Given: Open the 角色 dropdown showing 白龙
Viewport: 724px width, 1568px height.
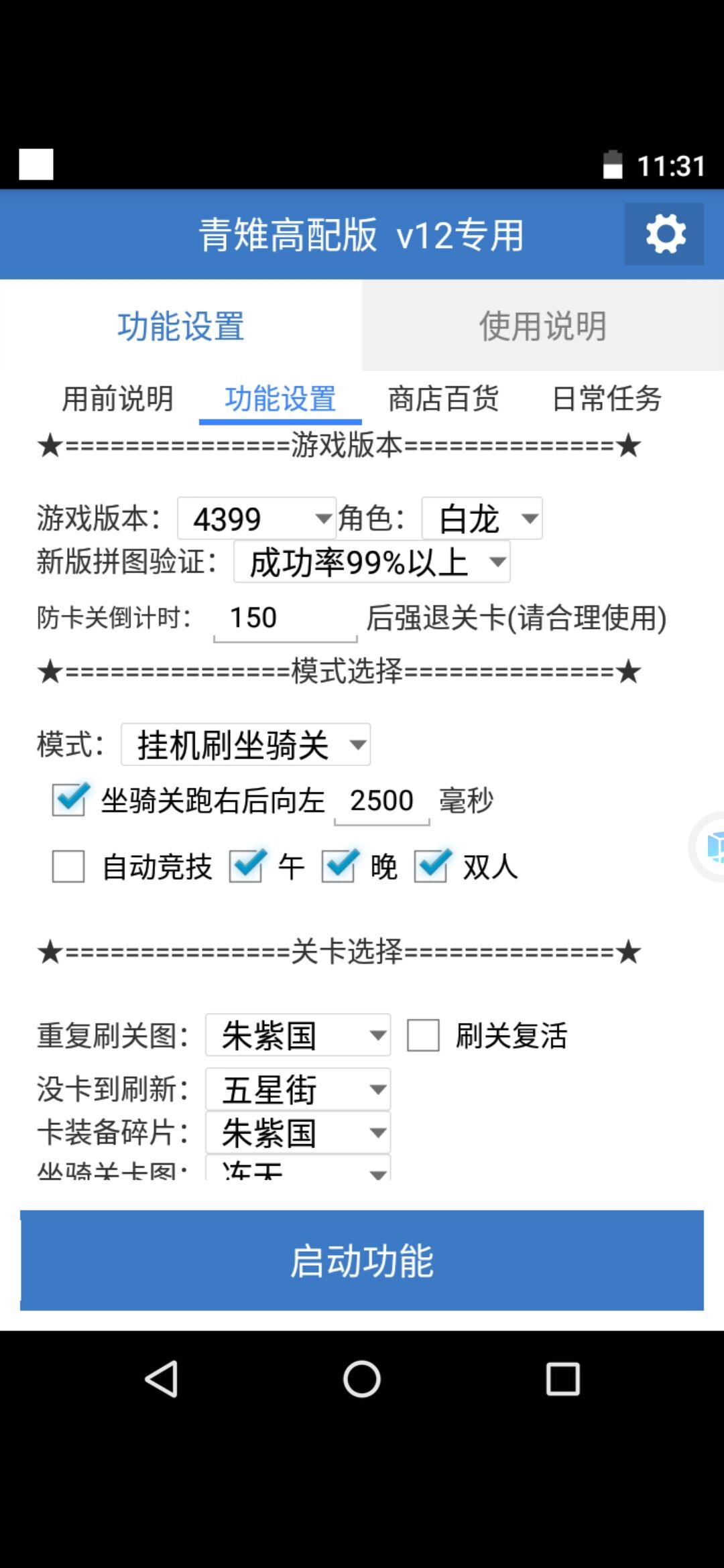Looking at the screenshot, I should click(x=482, y=519).
